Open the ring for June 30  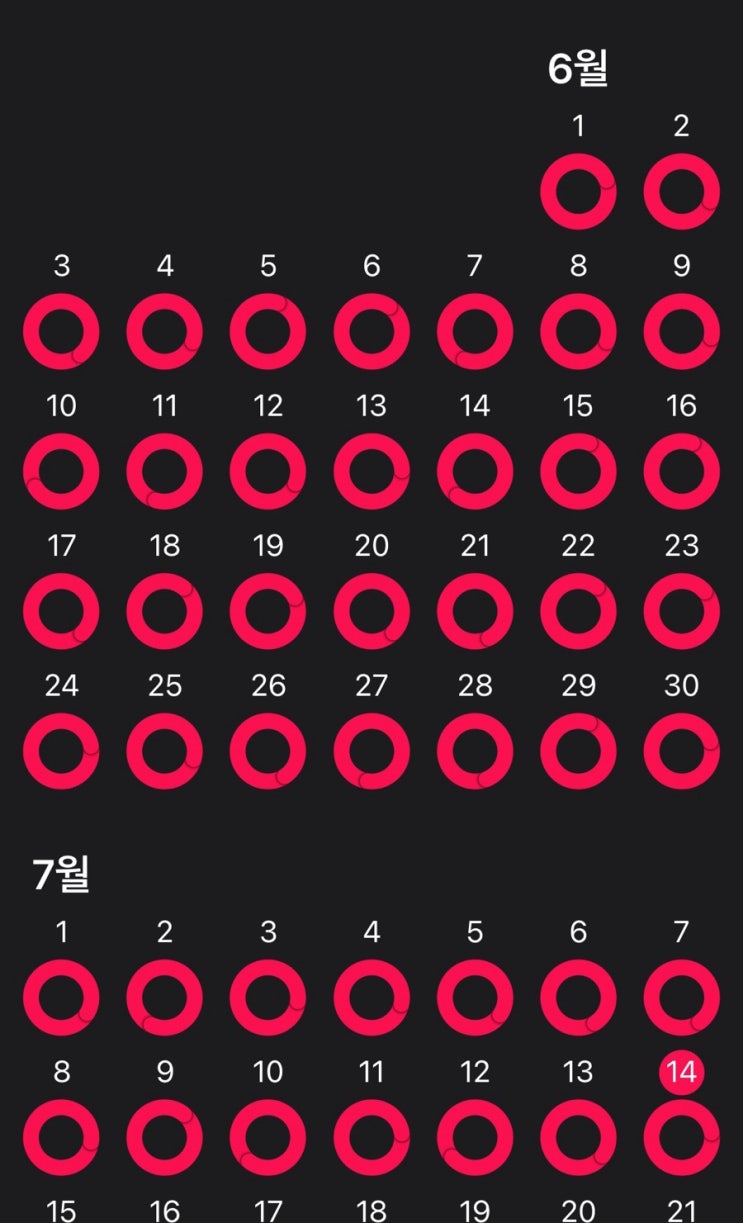[x=681, y=751]
